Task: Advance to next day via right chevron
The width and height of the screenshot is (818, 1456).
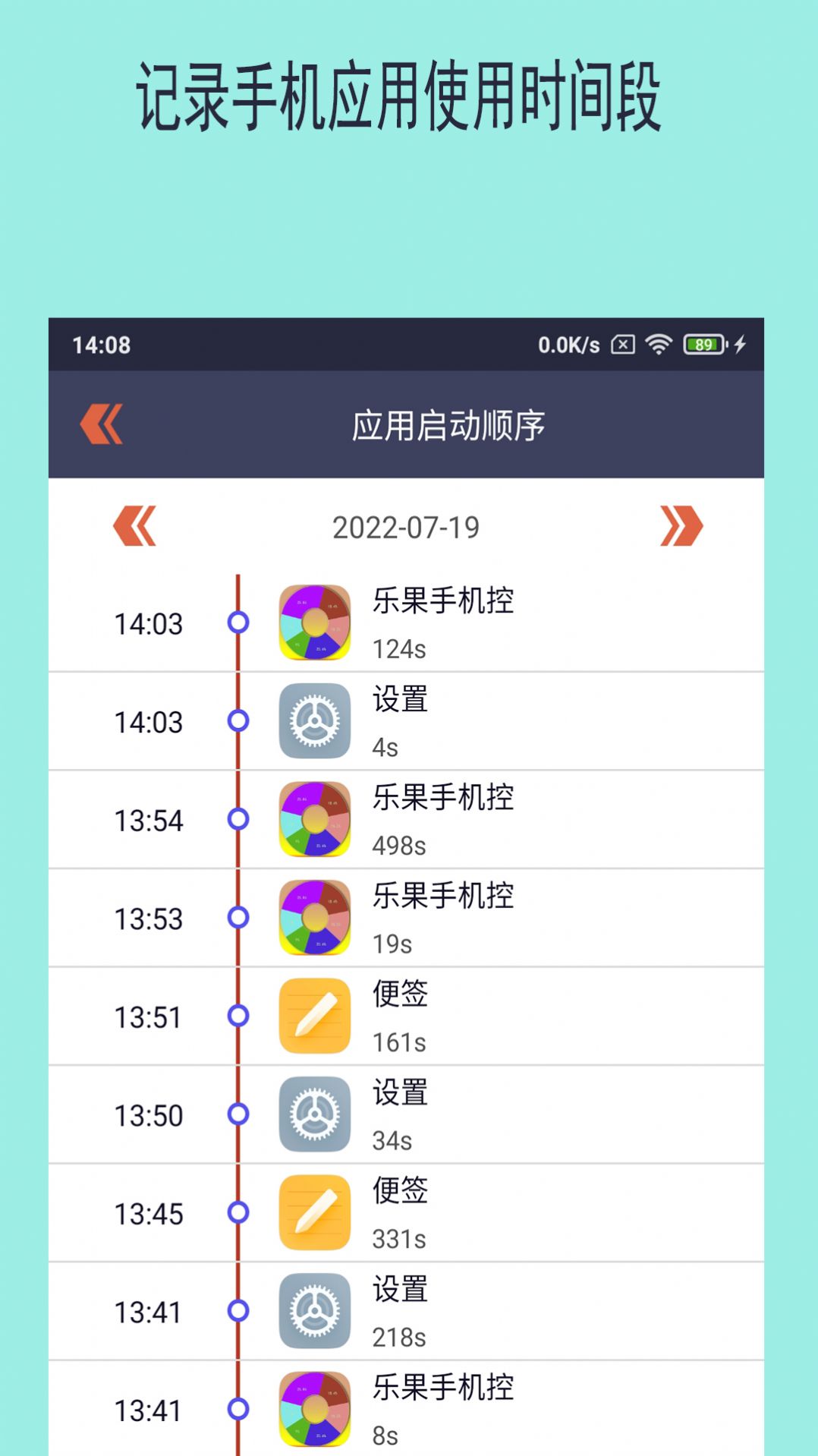Action: [681, 527]
